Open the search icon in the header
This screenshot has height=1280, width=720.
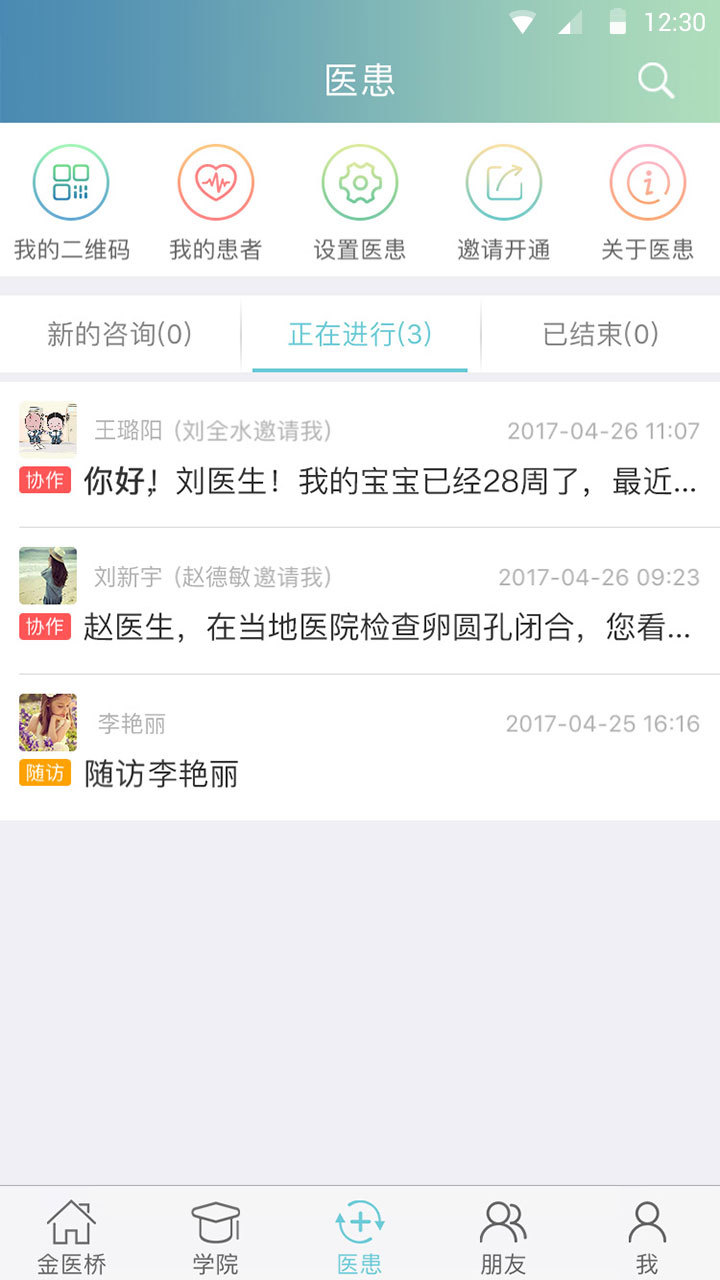click(656, 81)
